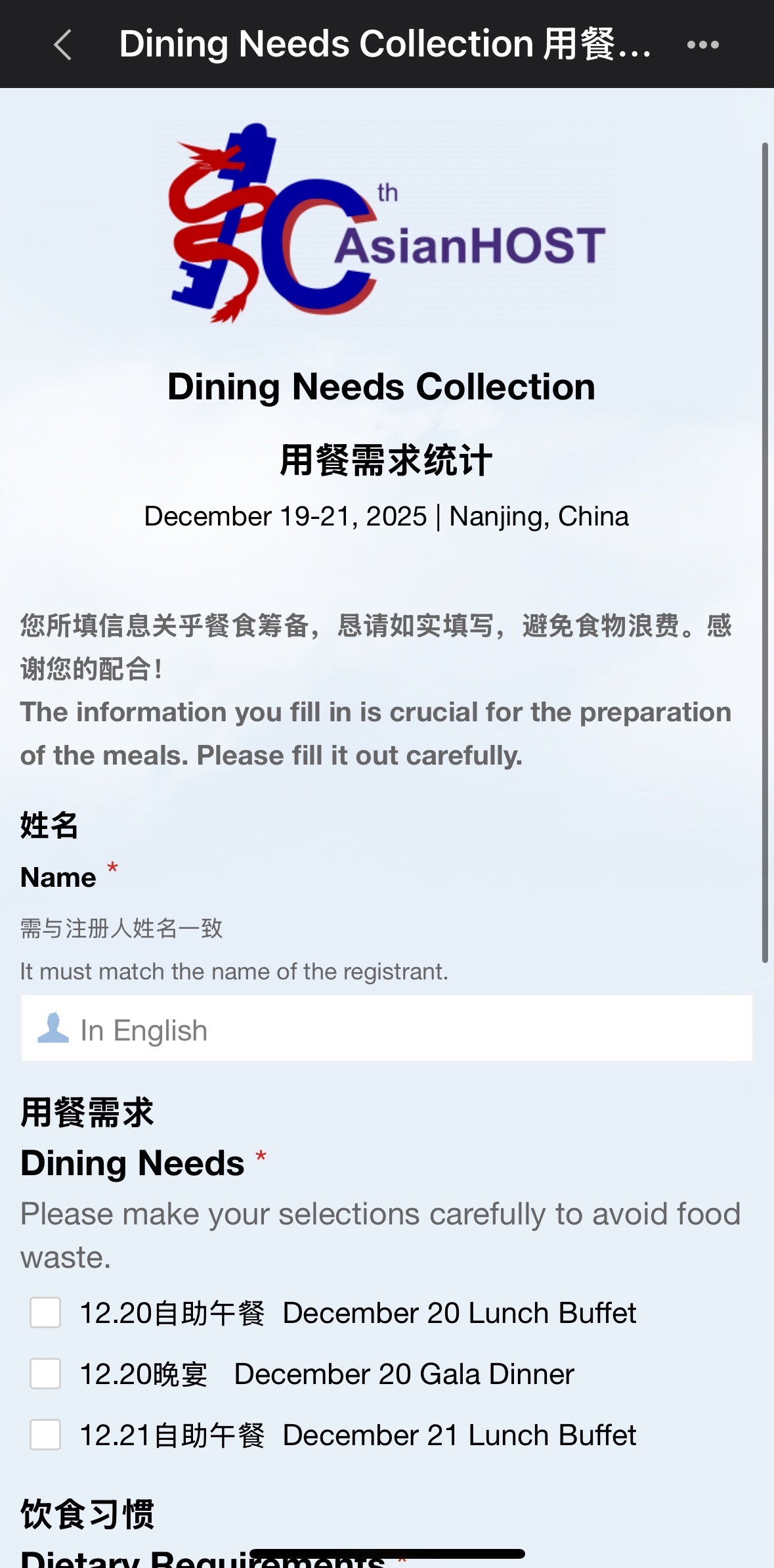Go back using the top-left arrow
Screen dimensions: 774x1568
62,45
